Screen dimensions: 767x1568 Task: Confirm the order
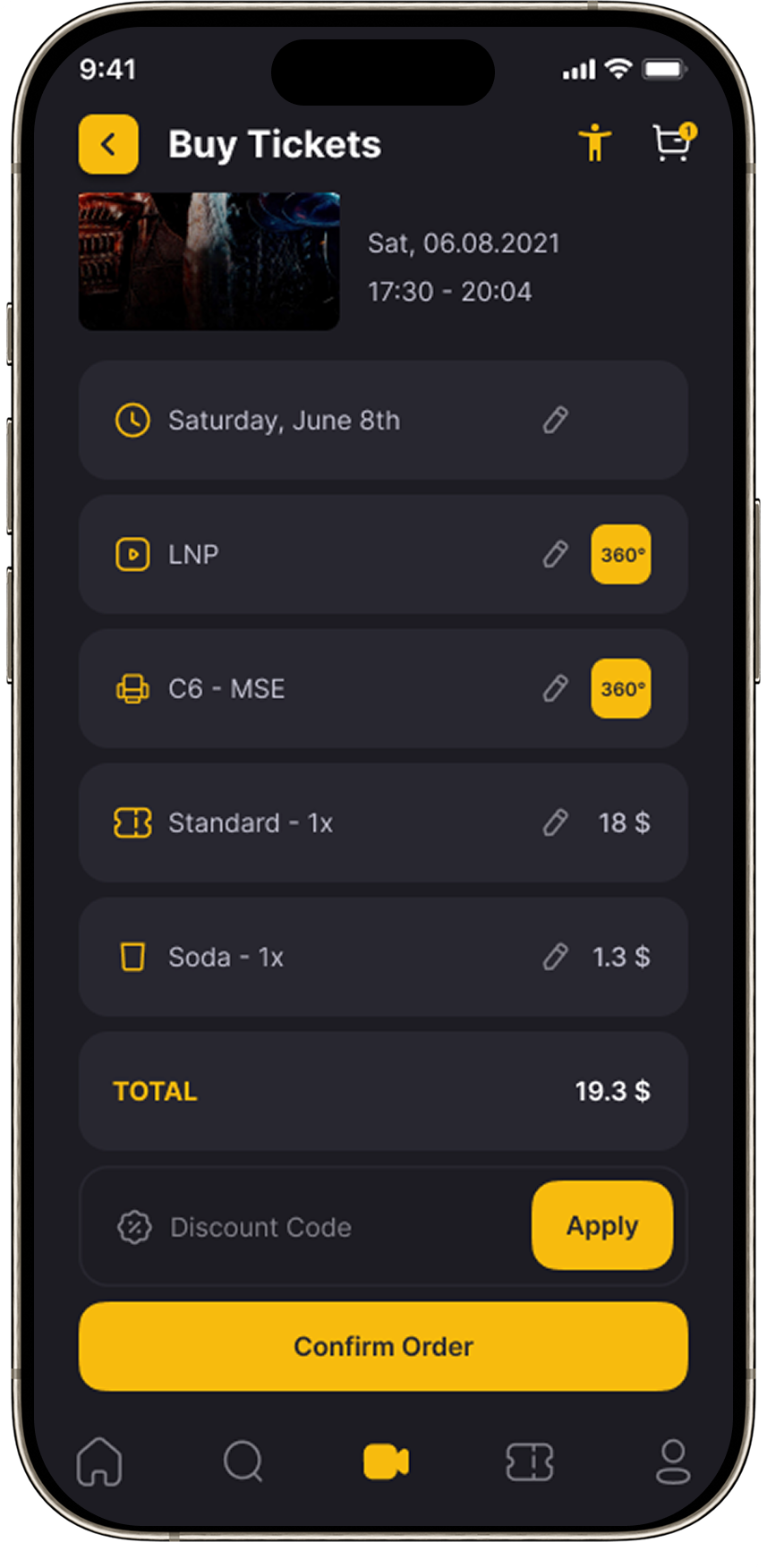[x=383, y=1346]
